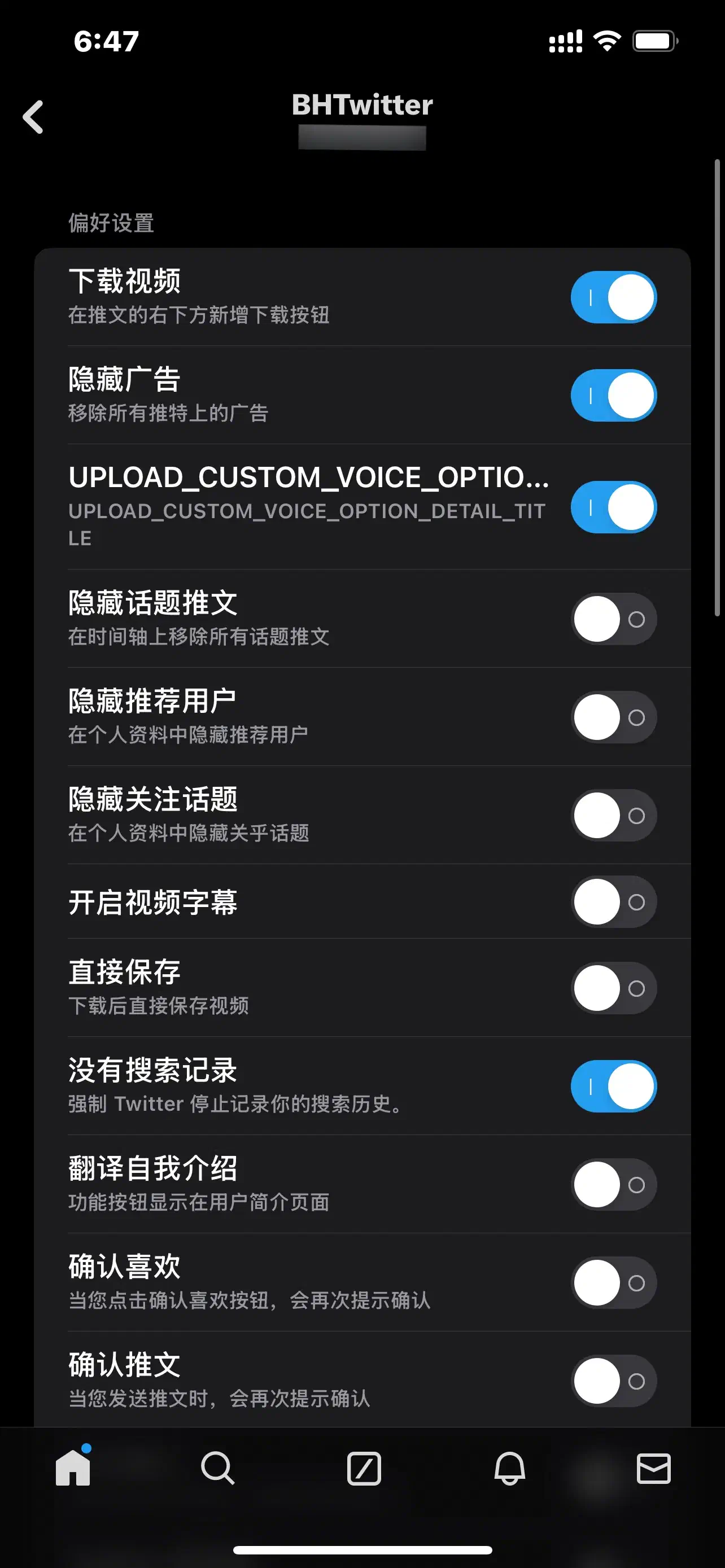Turn on 隐藏推荐用户
The image size is (725, 1568).
pos(613,717)
